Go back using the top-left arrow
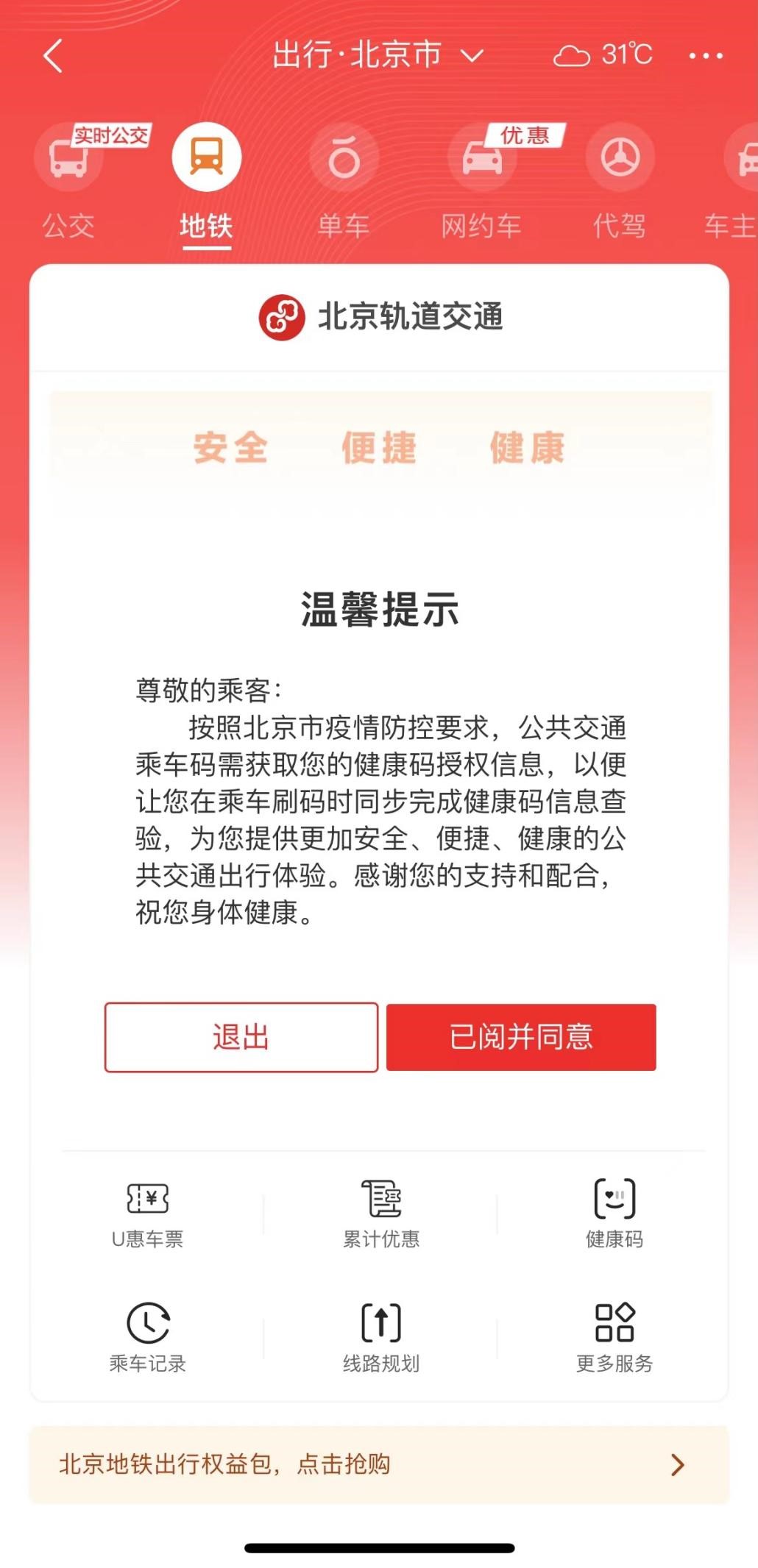Screen dimensions: 758x1568 click(53, 56)
